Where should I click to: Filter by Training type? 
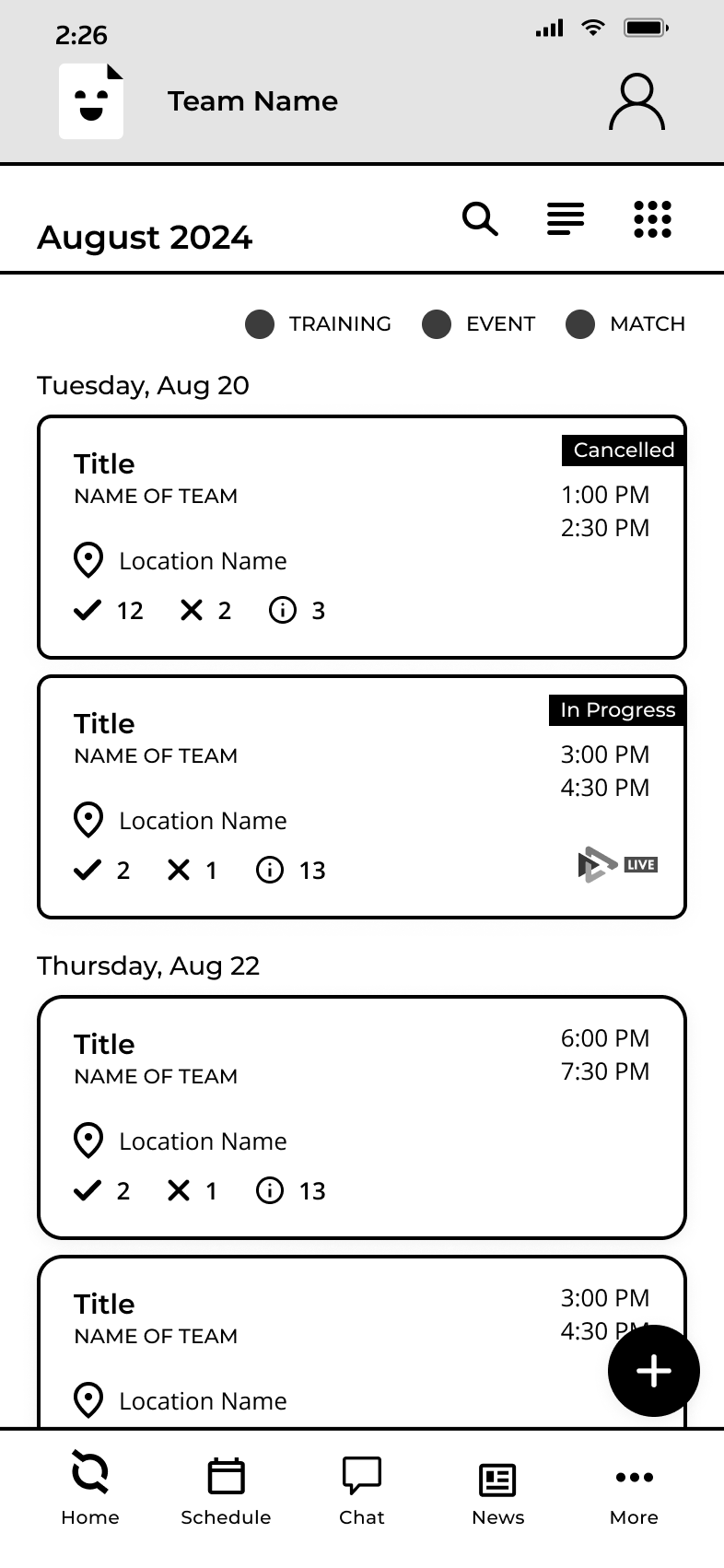[x=319, y=324]
